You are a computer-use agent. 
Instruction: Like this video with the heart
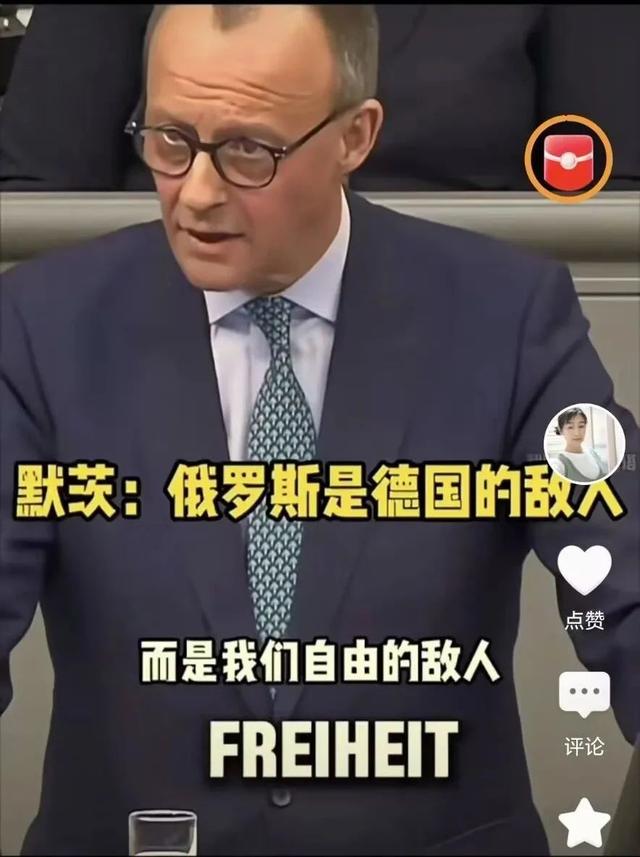[584, 570]
